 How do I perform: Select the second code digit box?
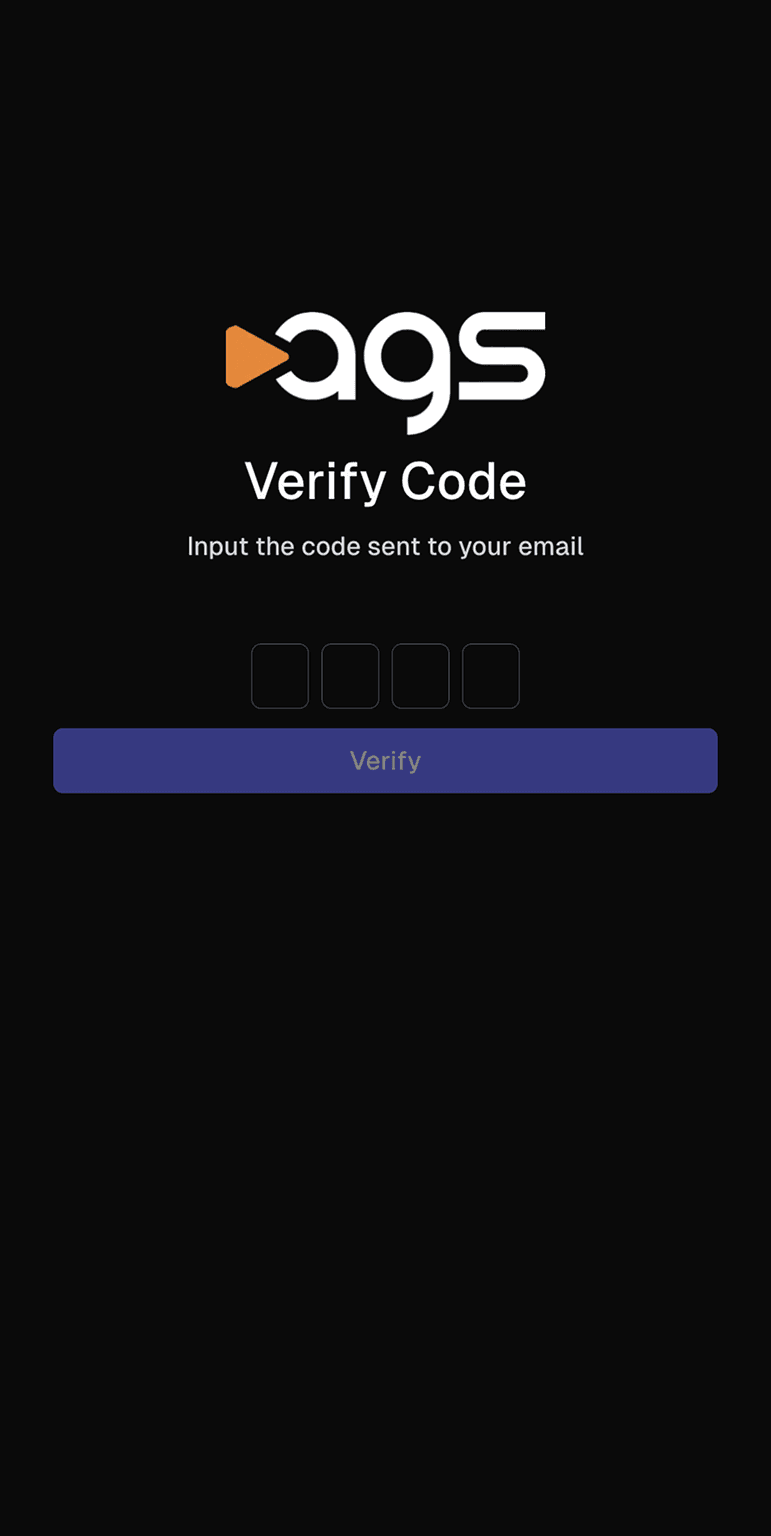tap(350, 676)
